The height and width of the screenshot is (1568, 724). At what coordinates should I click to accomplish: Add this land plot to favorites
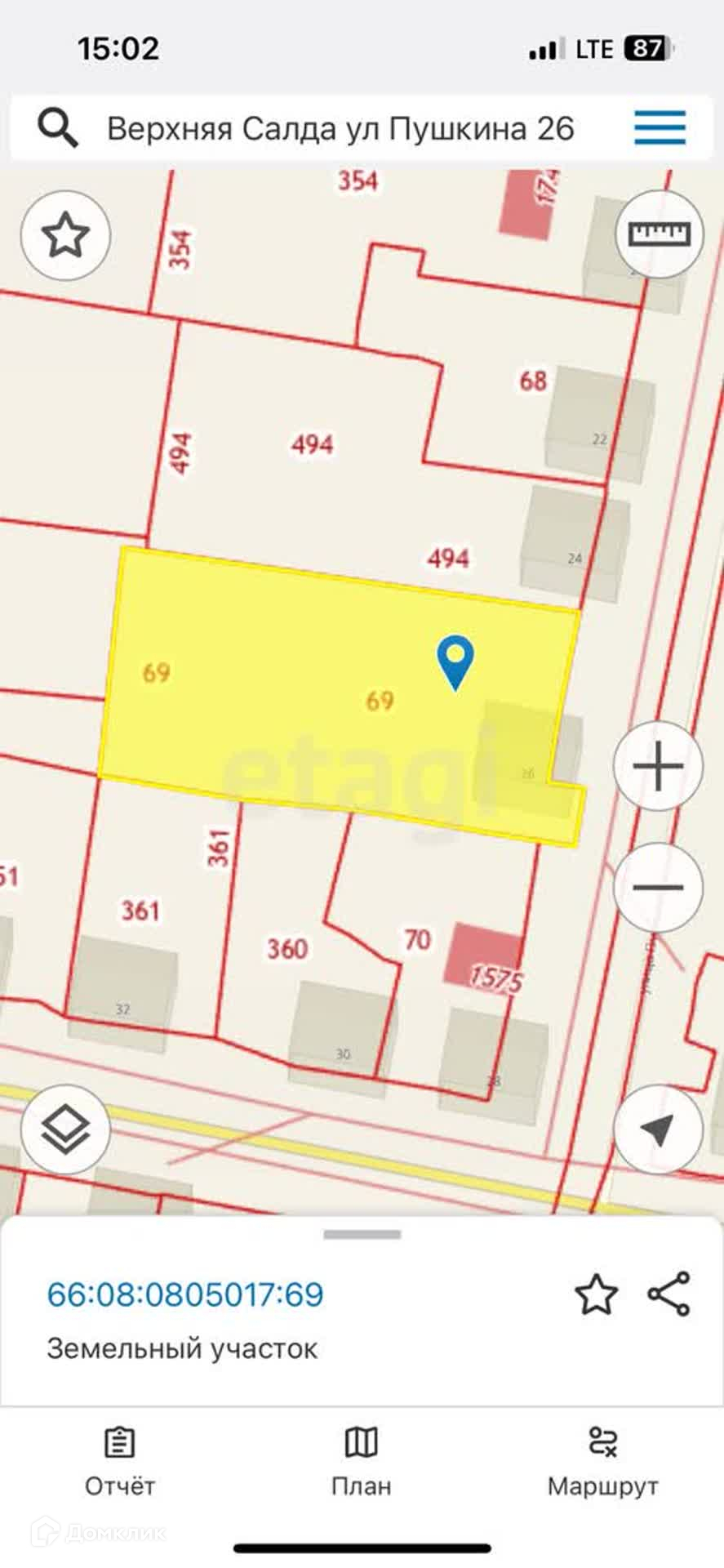tap(596, 1294)
